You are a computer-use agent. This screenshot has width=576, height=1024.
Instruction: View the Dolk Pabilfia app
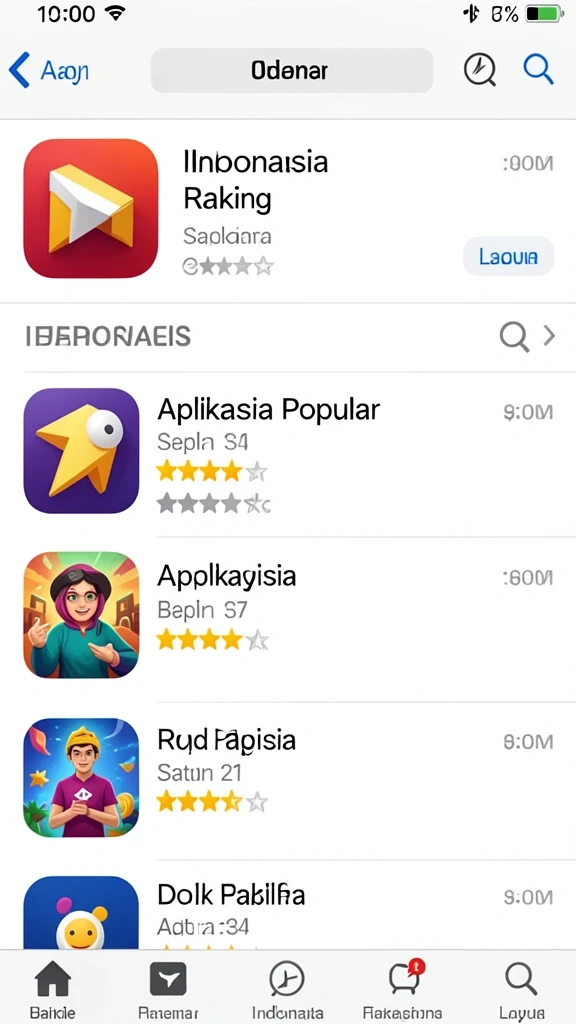coord(288,906)
